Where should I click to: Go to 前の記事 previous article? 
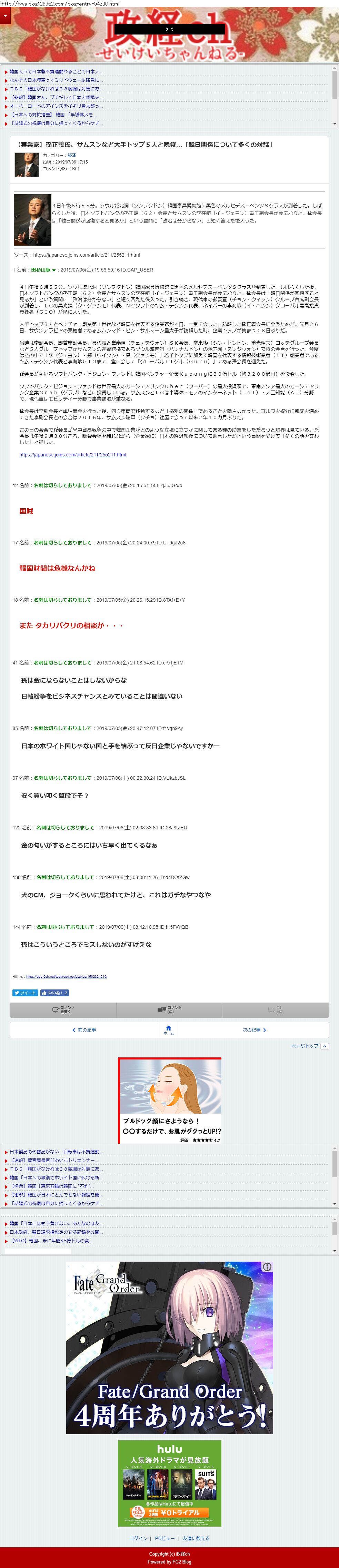pos(84,1030)
